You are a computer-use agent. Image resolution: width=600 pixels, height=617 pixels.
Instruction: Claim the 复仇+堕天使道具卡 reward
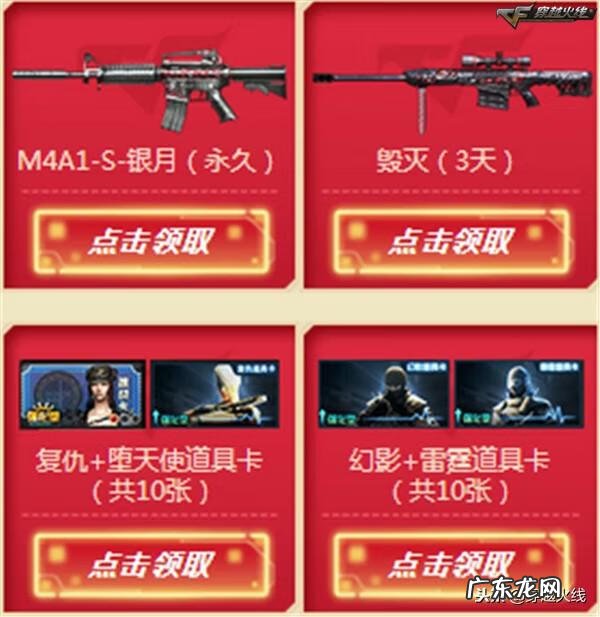[x=150, y=564]
